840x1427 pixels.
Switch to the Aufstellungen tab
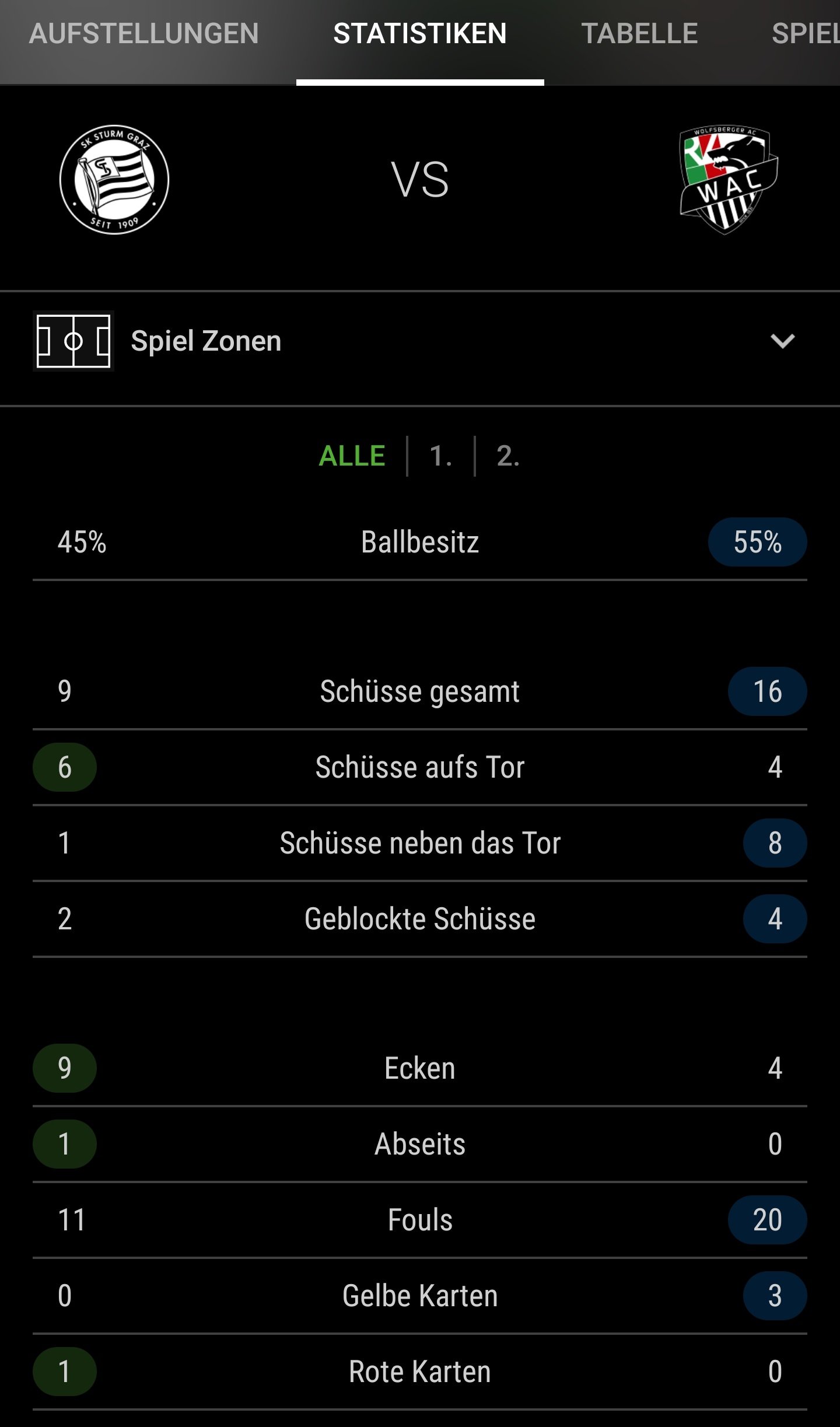pos(143,34)
